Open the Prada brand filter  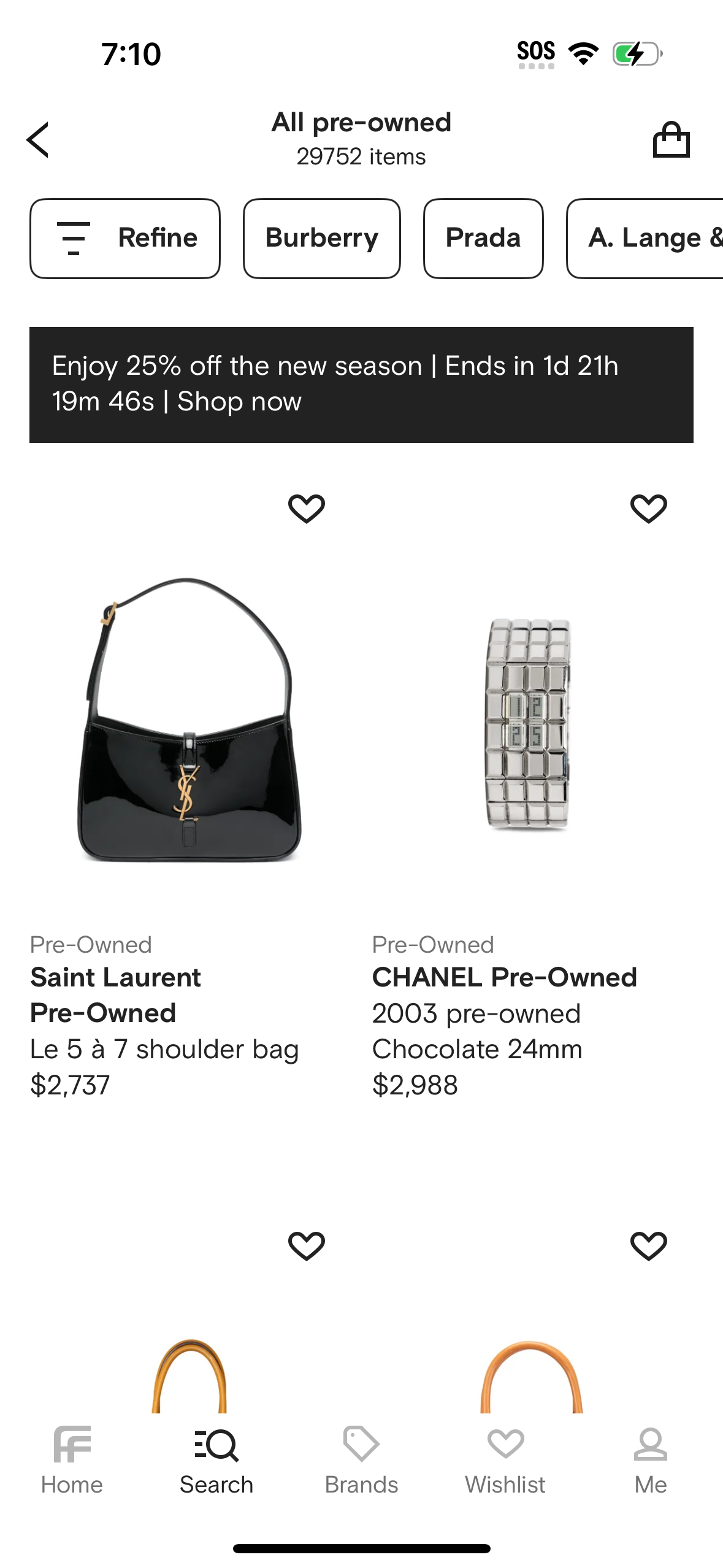click(x=483, y=238)
